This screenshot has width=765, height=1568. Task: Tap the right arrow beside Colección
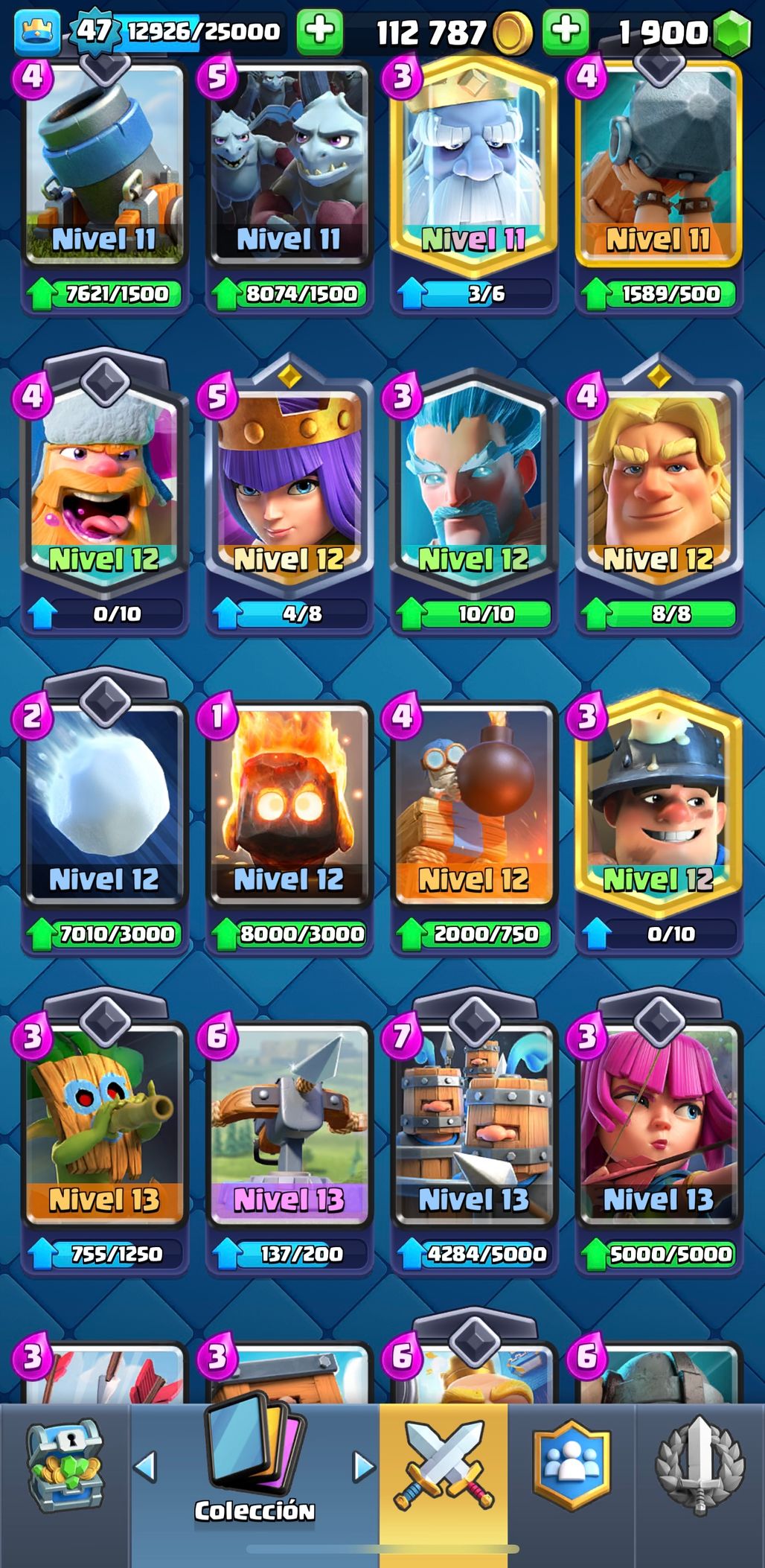click(x=363, y=1465)
